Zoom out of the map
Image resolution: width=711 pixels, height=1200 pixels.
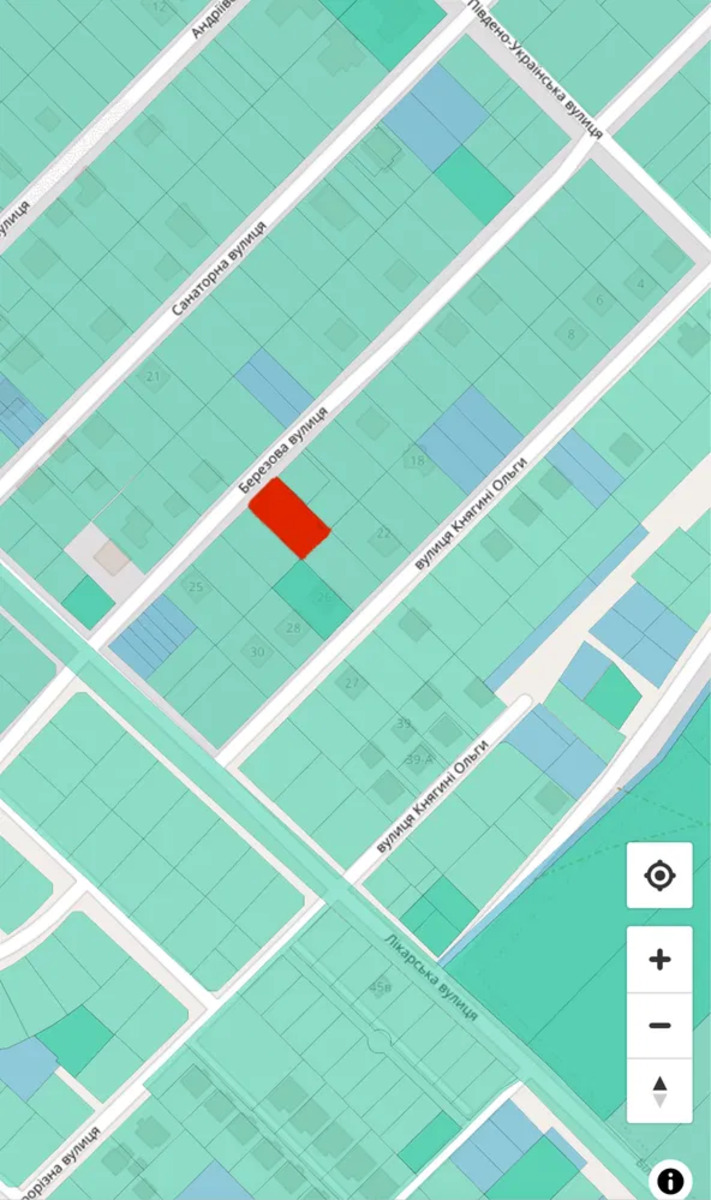point(659,1025)
